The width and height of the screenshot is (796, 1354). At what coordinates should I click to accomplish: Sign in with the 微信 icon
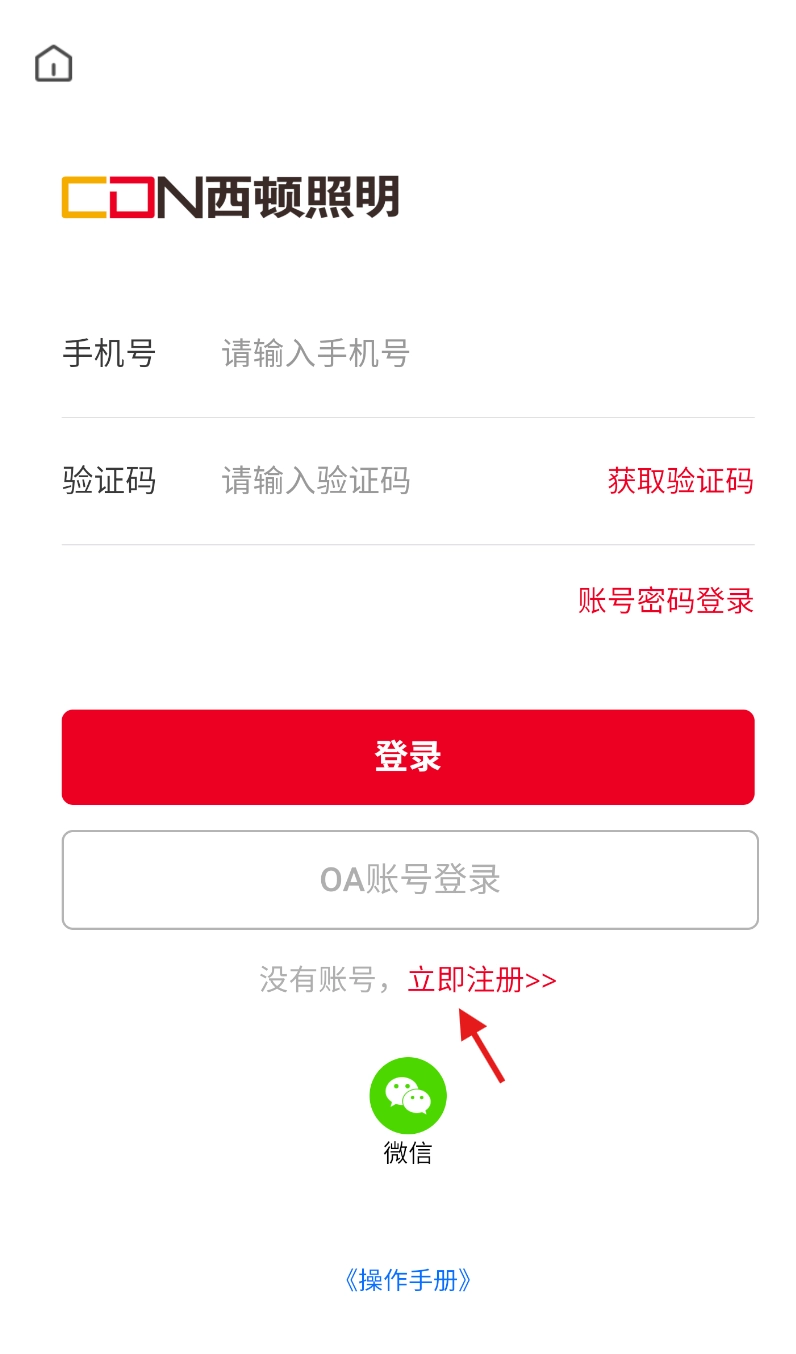coord(408,1097)
